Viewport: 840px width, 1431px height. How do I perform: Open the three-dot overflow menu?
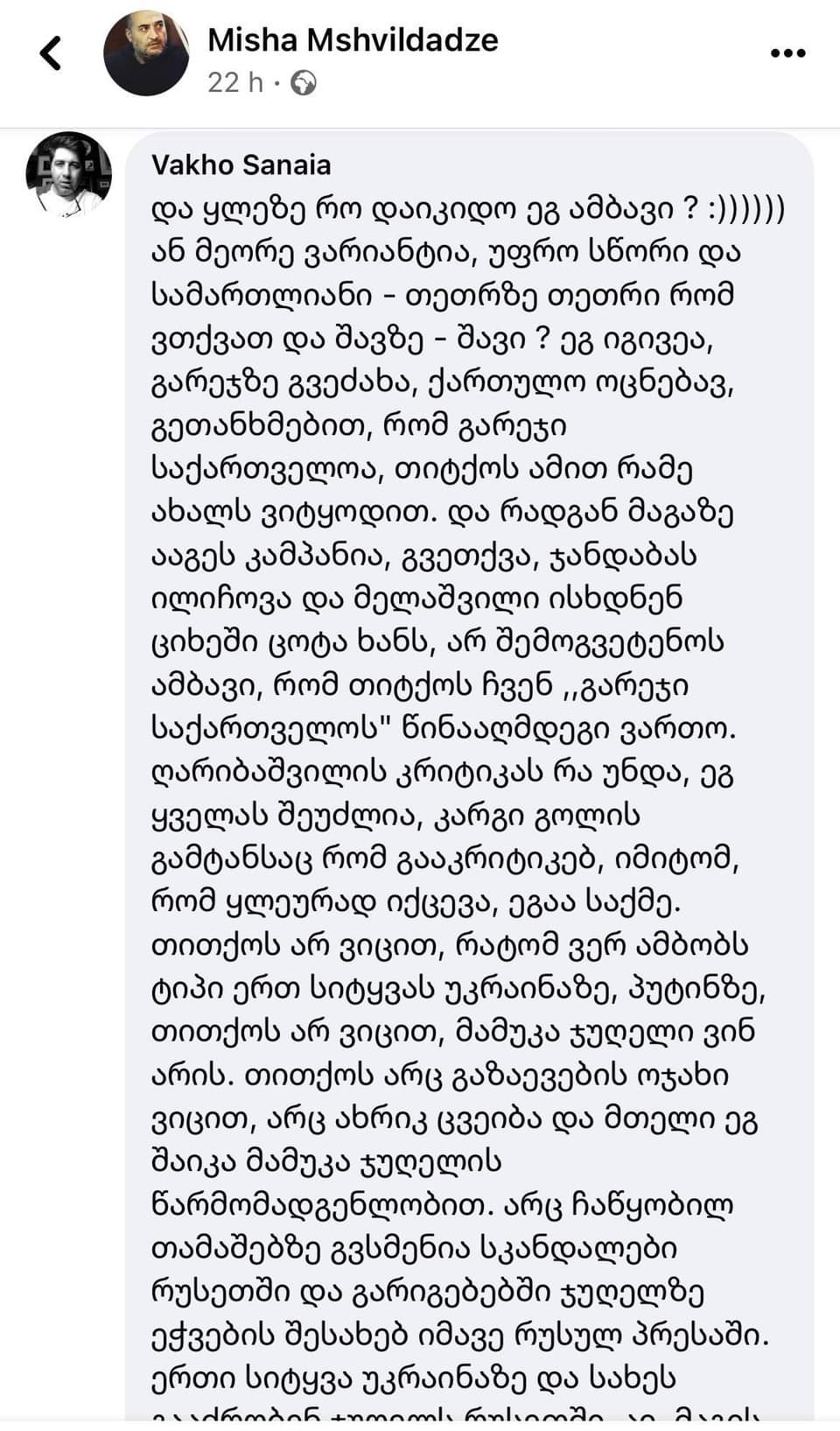[787, 54]
